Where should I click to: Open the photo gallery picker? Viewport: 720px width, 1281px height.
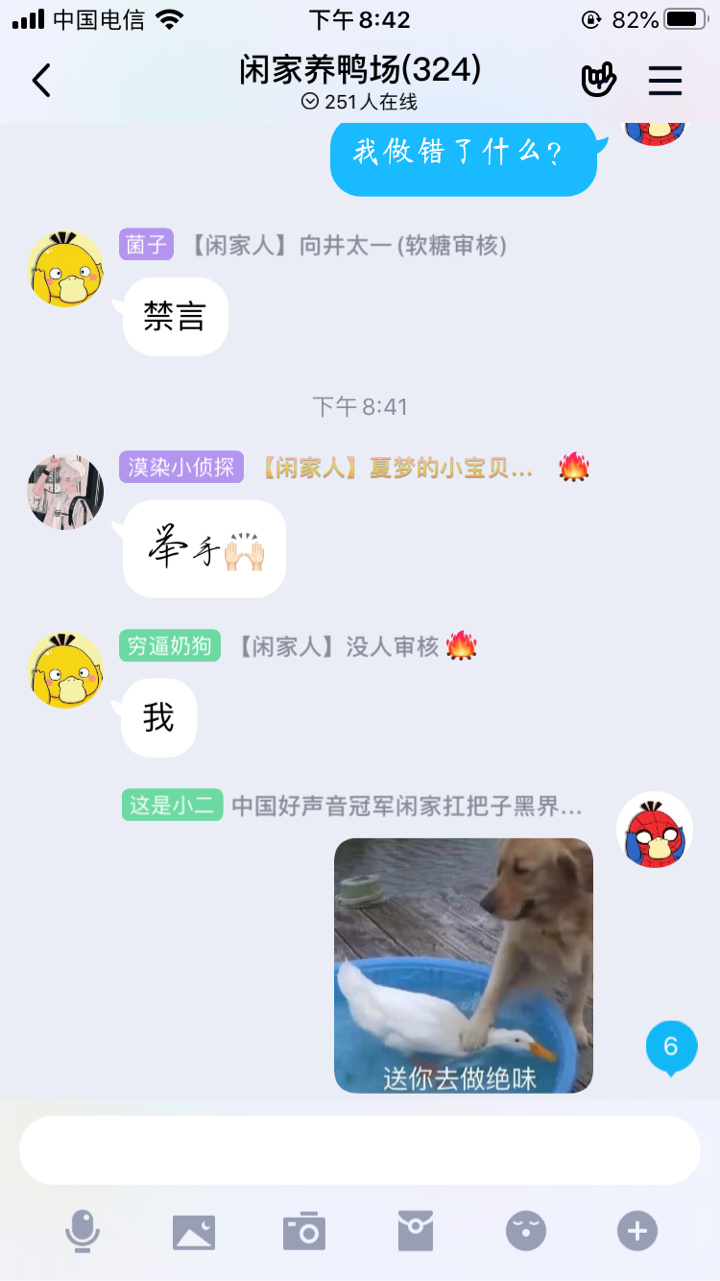tap(194, 1231)
